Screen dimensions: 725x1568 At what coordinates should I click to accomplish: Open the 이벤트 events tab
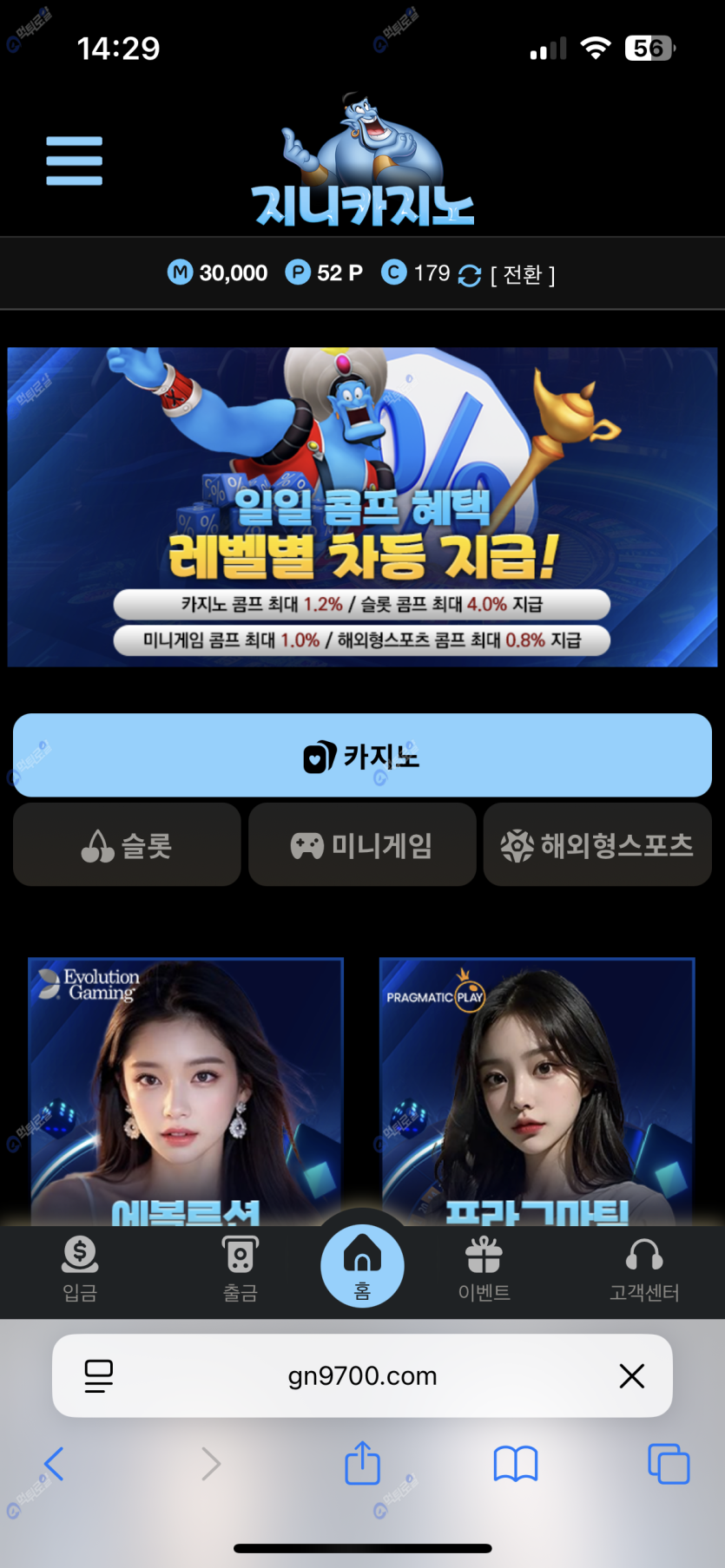[484, 1269]
